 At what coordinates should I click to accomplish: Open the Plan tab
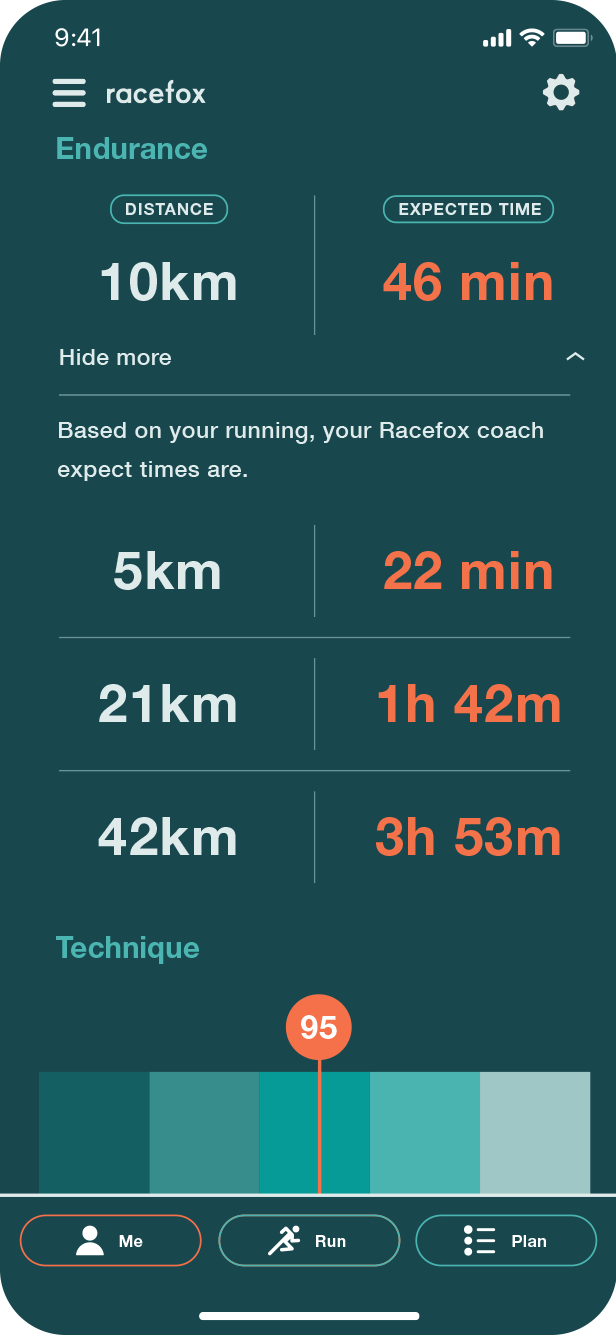point(506,1241)
